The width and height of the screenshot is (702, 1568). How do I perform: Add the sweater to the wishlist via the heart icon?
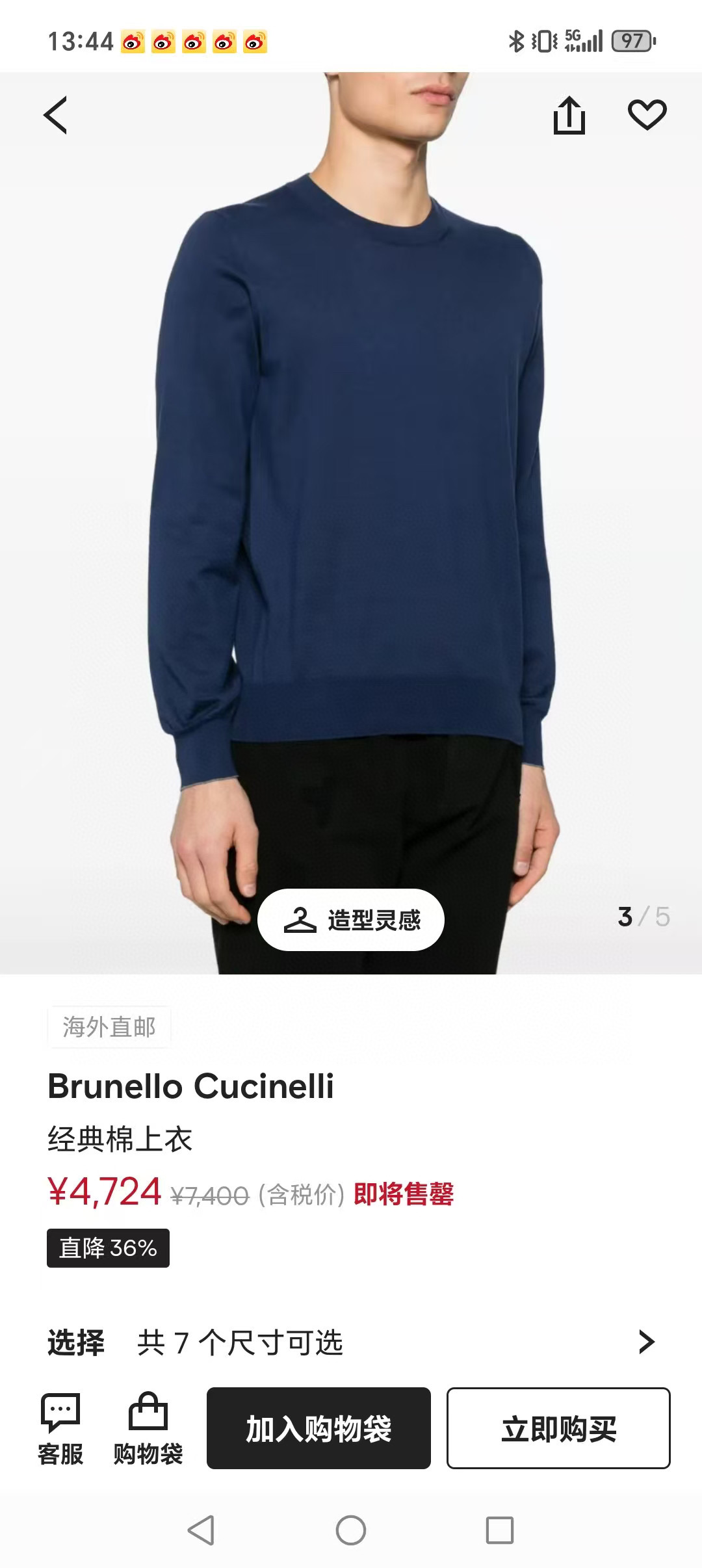(647, 115)
